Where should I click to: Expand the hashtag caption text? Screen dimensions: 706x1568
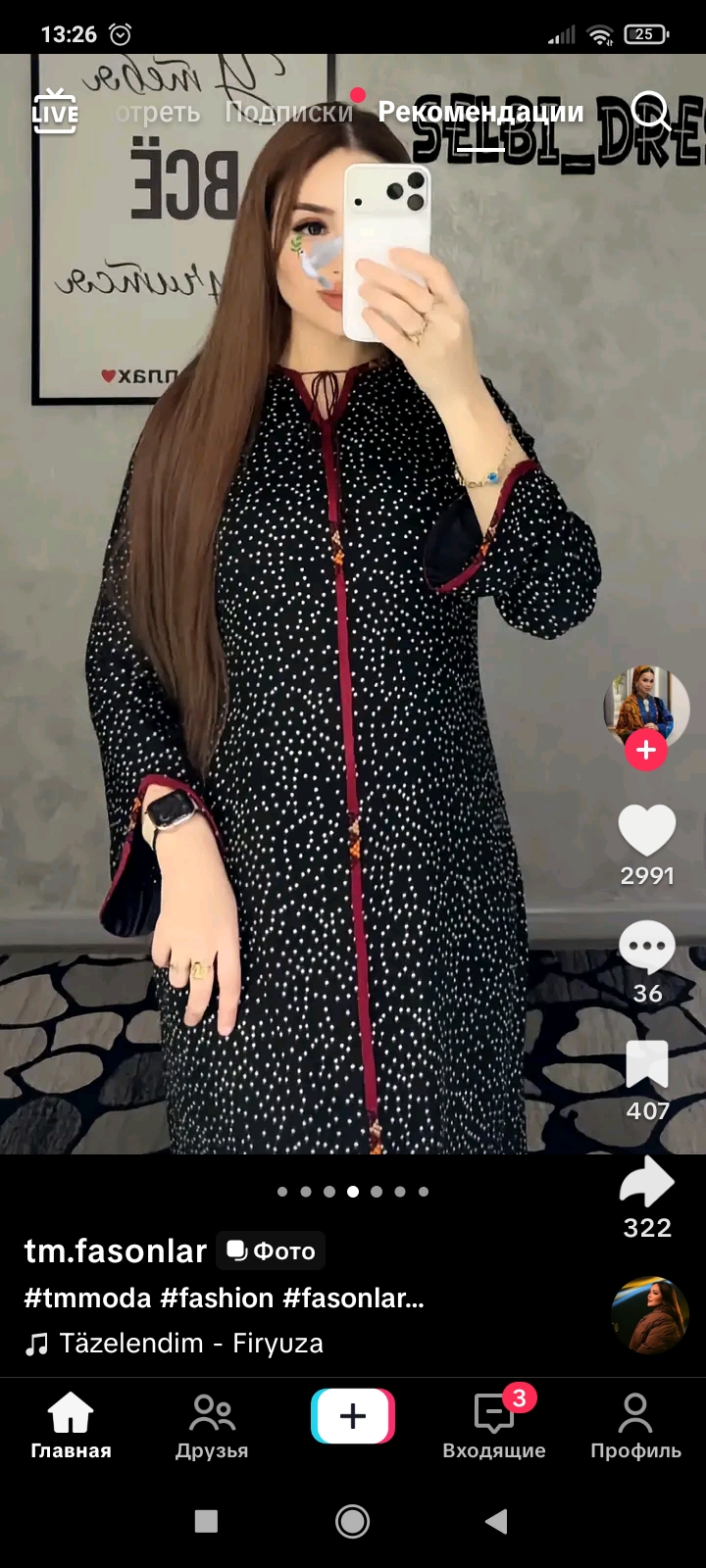tap(224, 1298)
